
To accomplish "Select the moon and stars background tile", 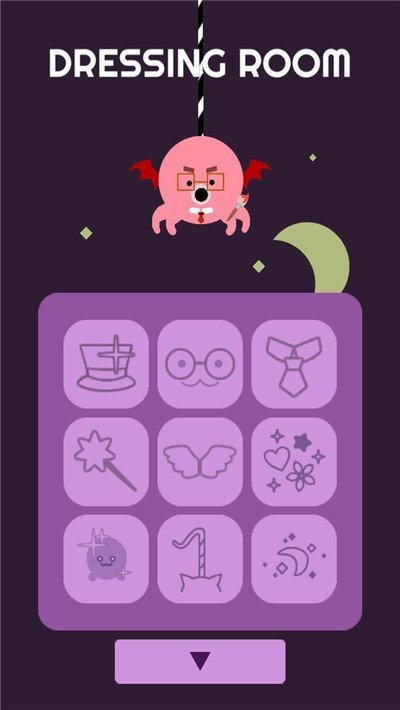I will (294, 559).
